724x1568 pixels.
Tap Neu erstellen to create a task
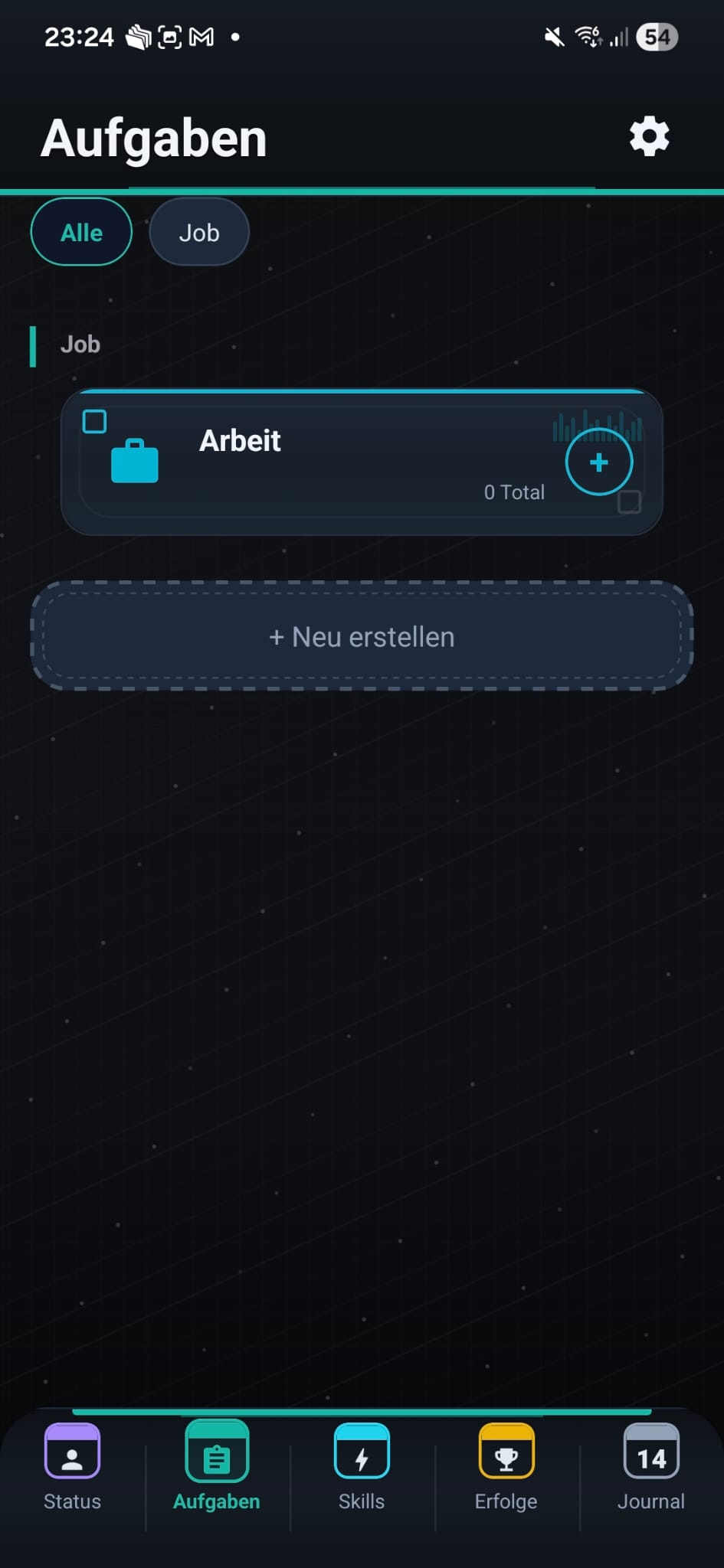click(362, 636)
